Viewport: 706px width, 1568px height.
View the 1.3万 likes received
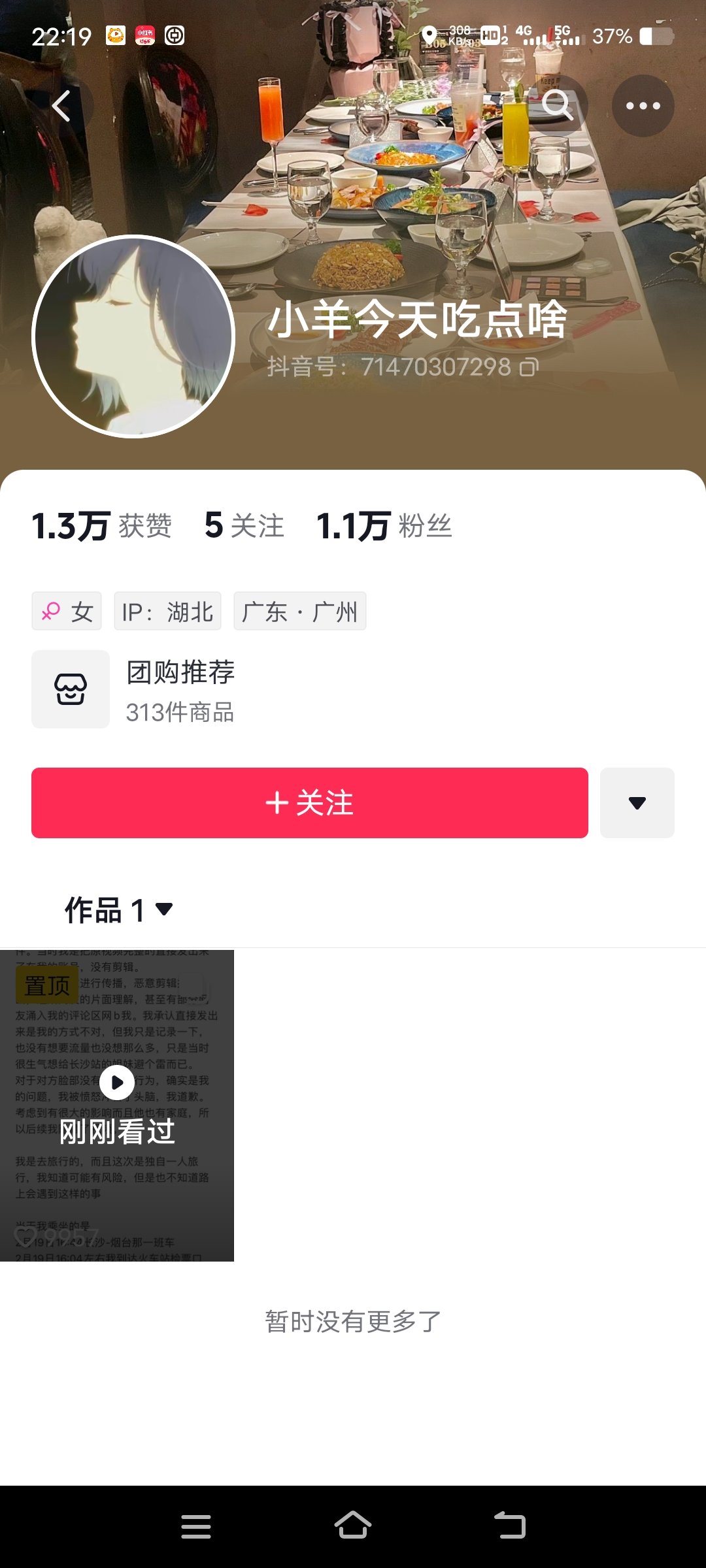coord(101,526)
